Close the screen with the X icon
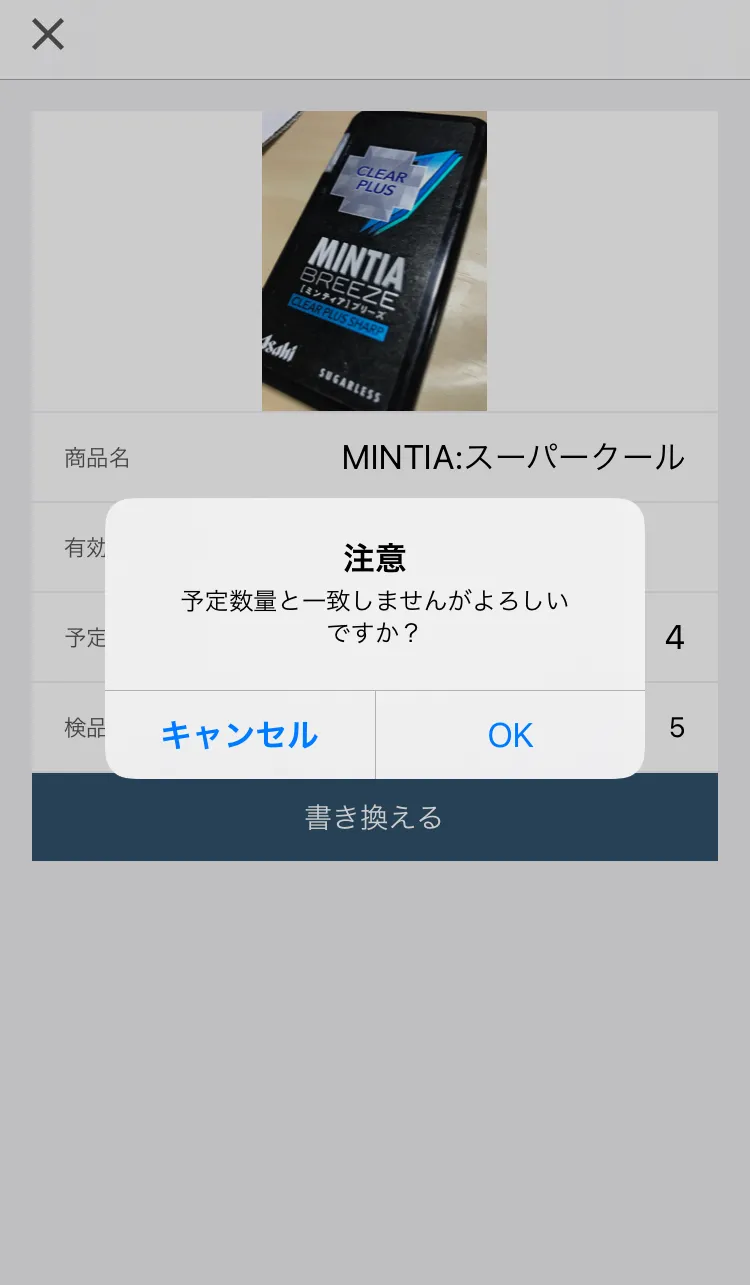The height and width of the screenshot is (1285, 750). pos(48,35)
